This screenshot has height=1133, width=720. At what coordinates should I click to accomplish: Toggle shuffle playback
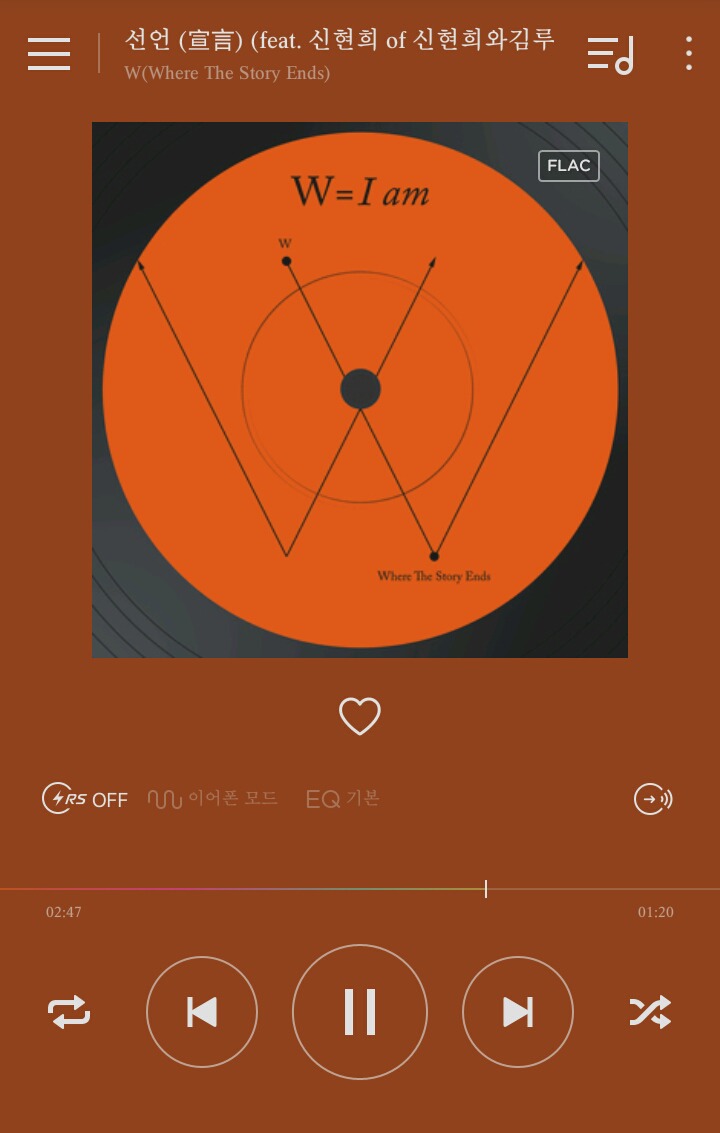[x=650, y=1012]
